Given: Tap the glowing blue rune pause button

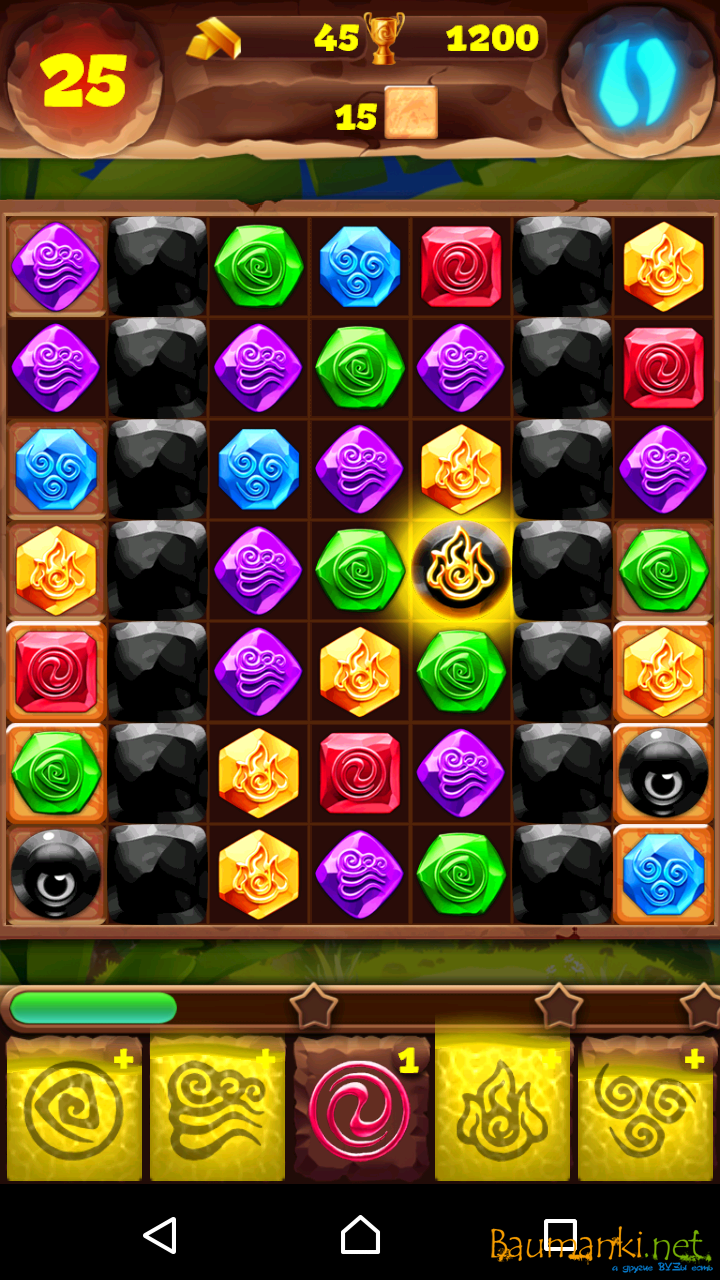Looking at the screenshot, I should click(x=637, y=82).
